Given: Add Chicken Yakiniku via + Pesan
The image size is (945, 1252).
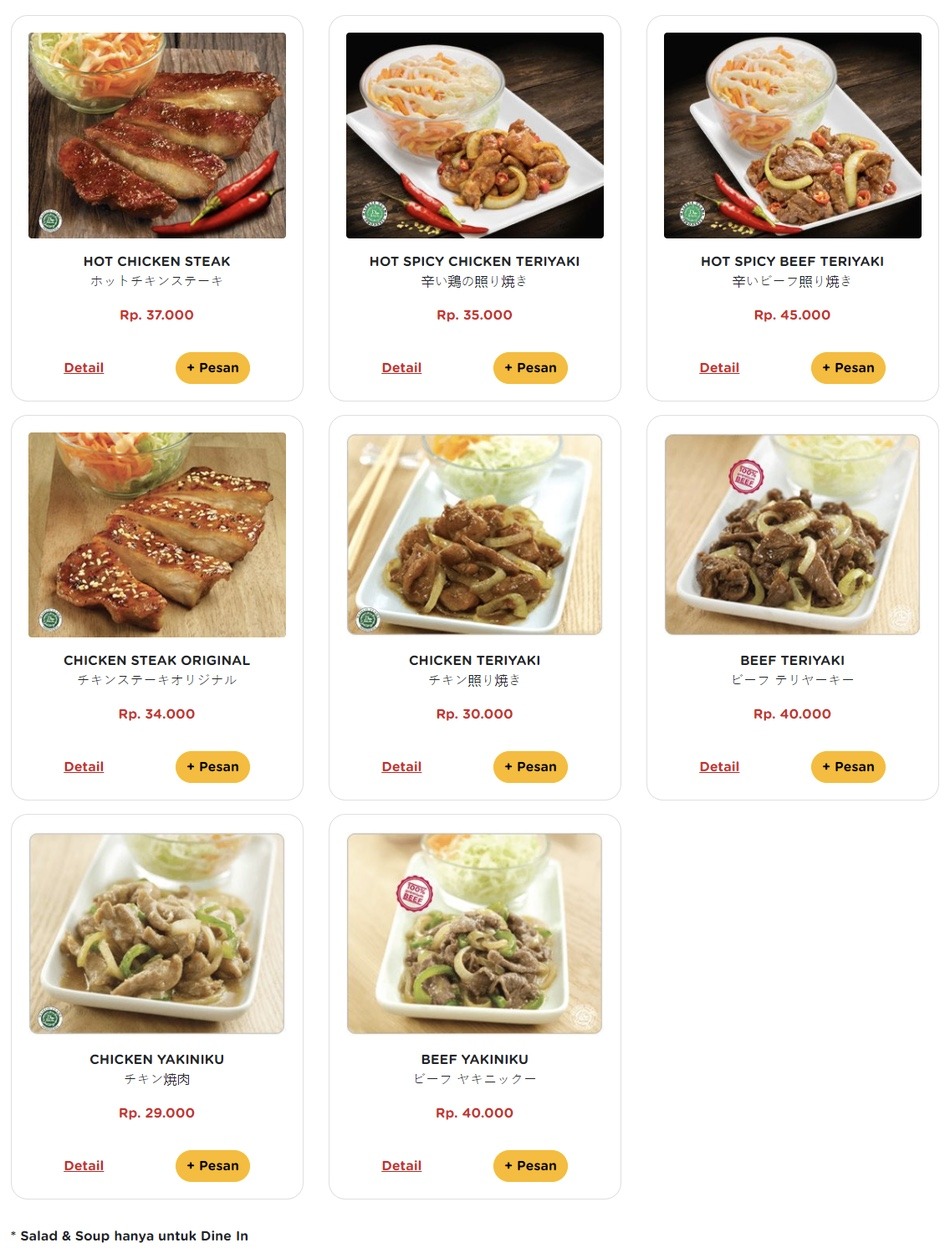Looking at the screenshot, I should coord(212,1166).
